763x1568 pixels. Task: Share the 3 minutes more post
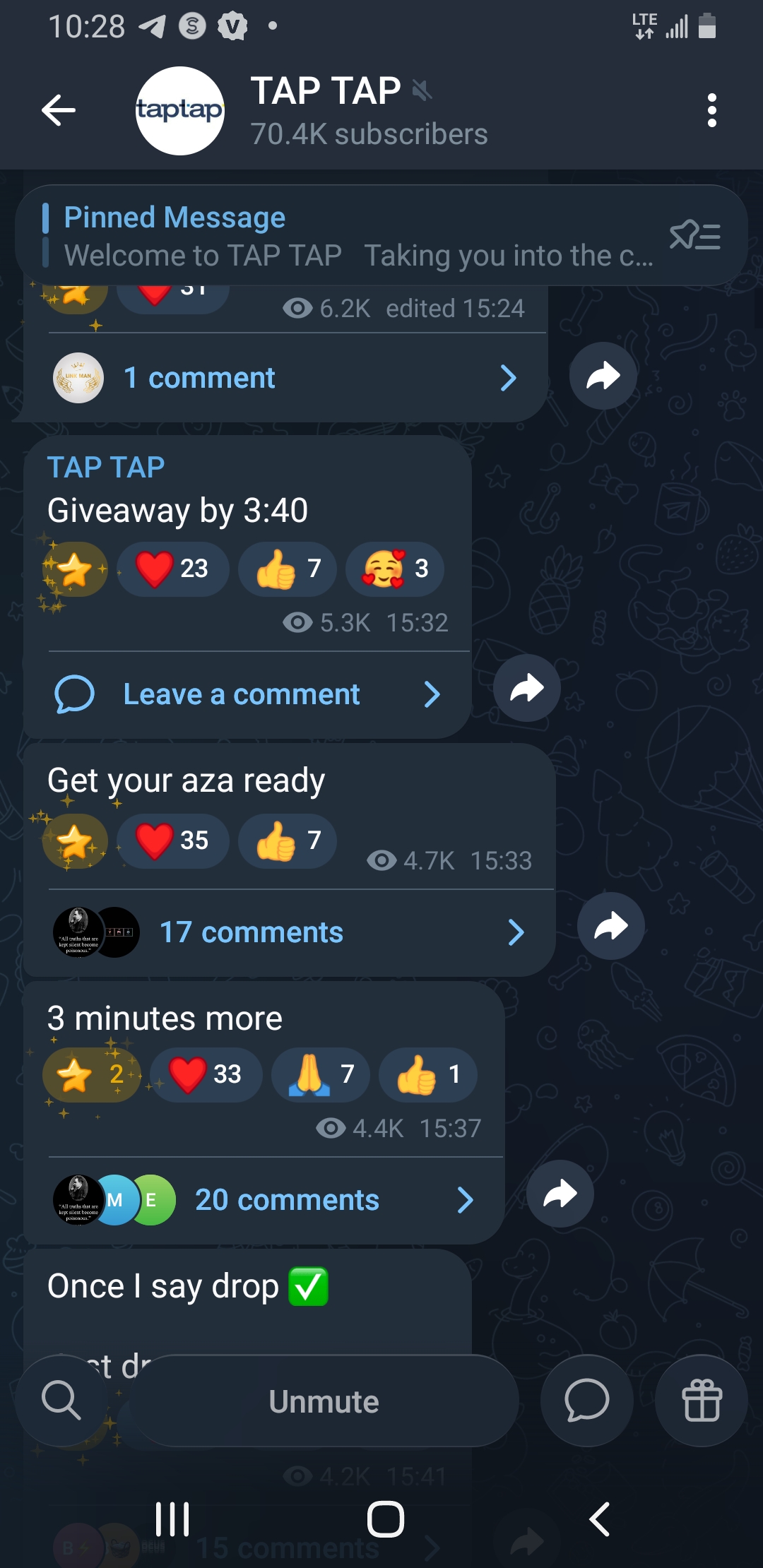point(560,1194)
